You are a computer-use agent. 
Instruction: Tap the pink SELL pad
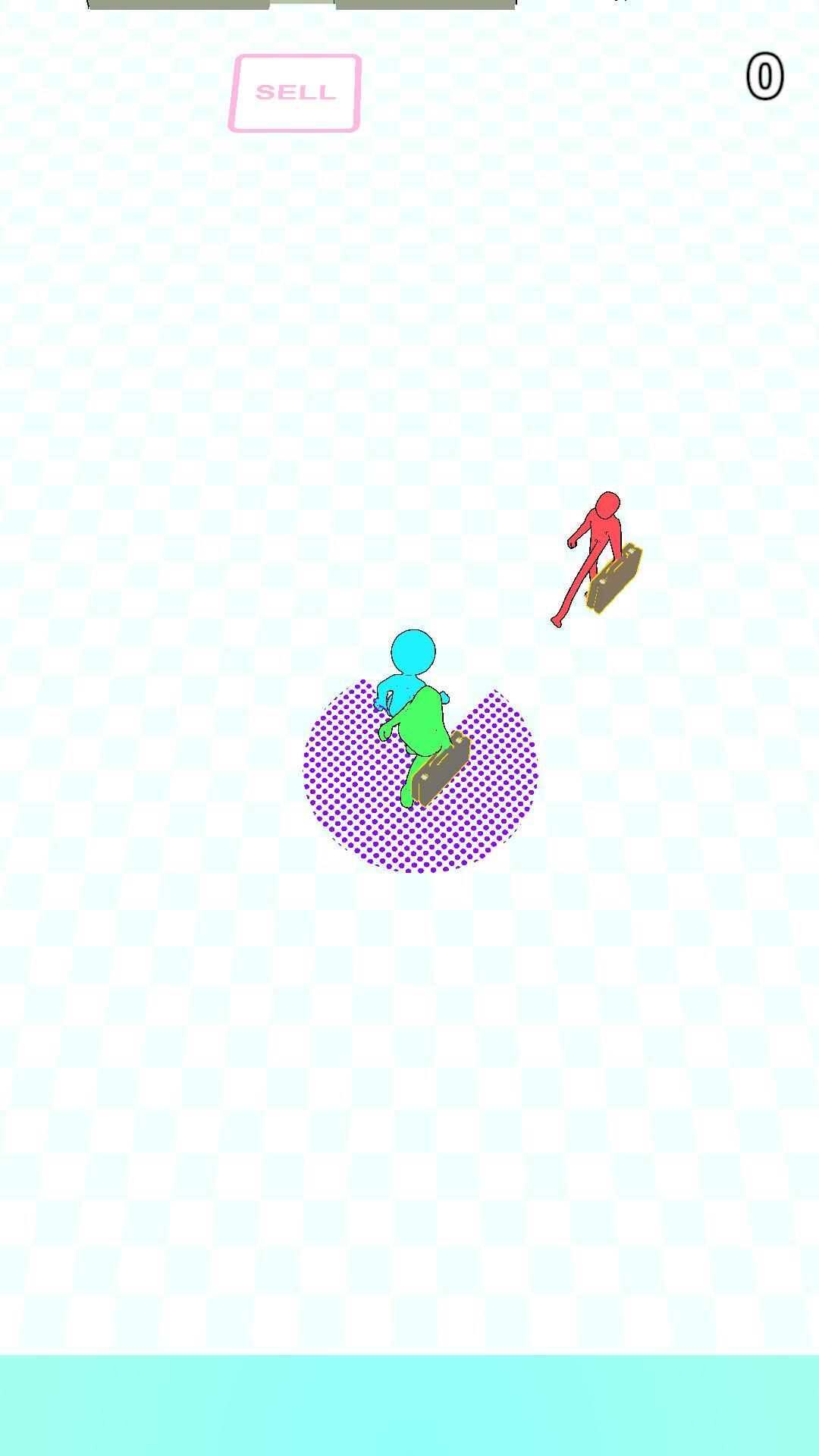[295, 93]
